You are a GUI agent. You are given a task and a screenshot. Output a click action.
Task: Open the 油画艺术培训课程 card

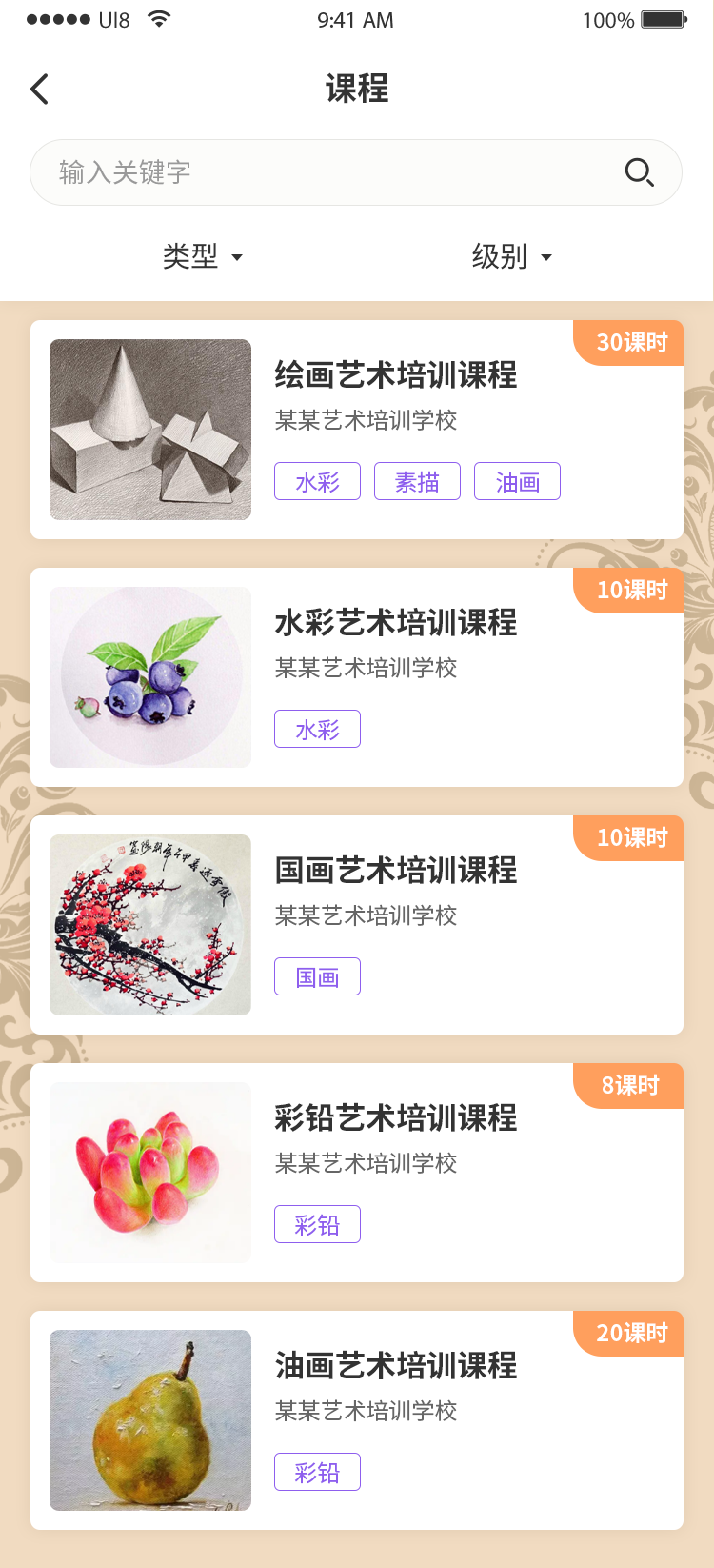click(x=396, y=1365)
